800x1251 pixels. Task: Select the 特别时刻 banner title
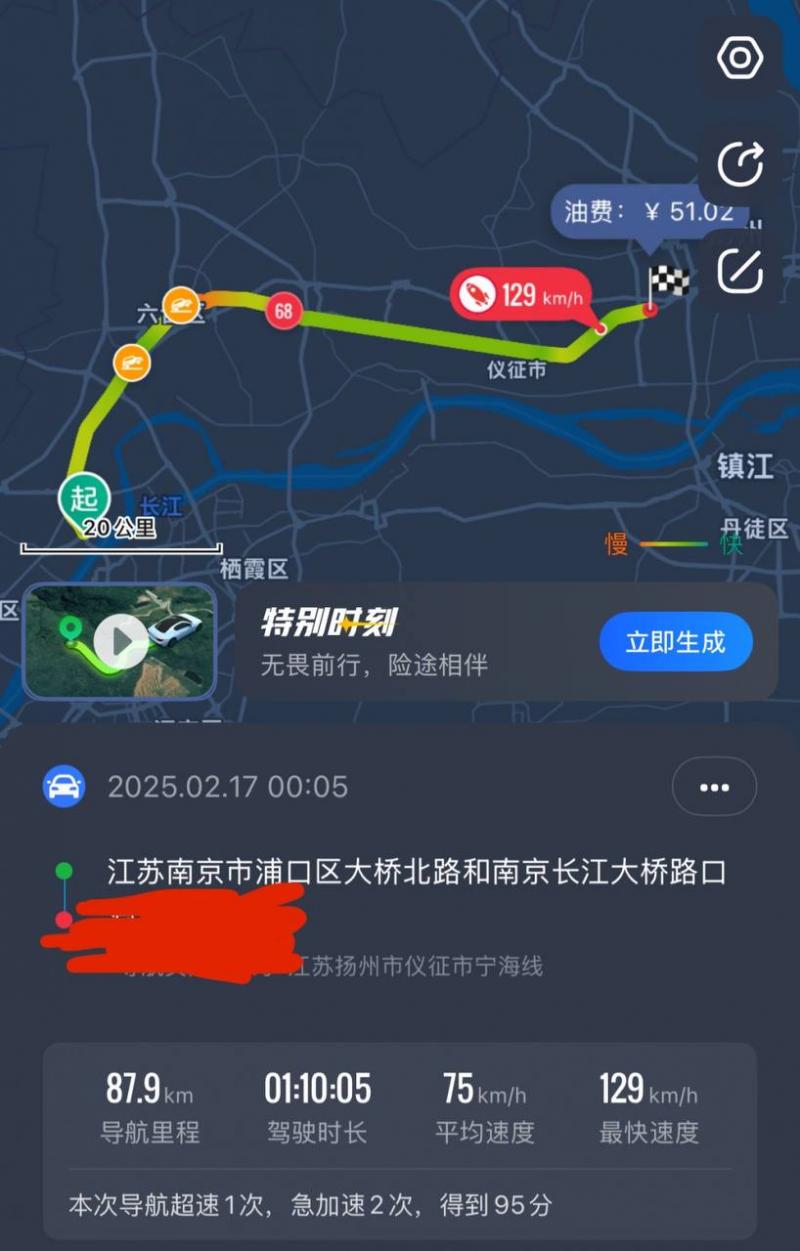point(327,620)
